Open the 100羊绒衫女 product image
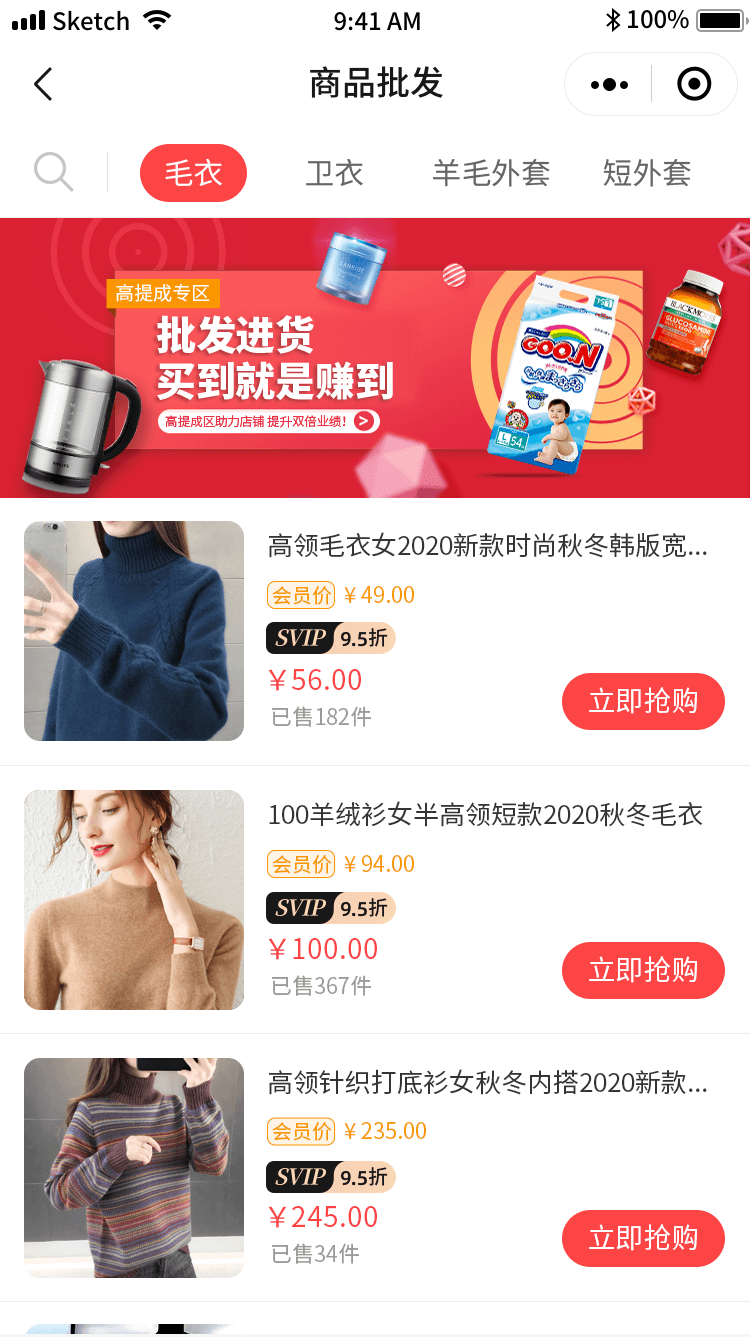This screenshot has height=1337, width=750. click(134, 900)
